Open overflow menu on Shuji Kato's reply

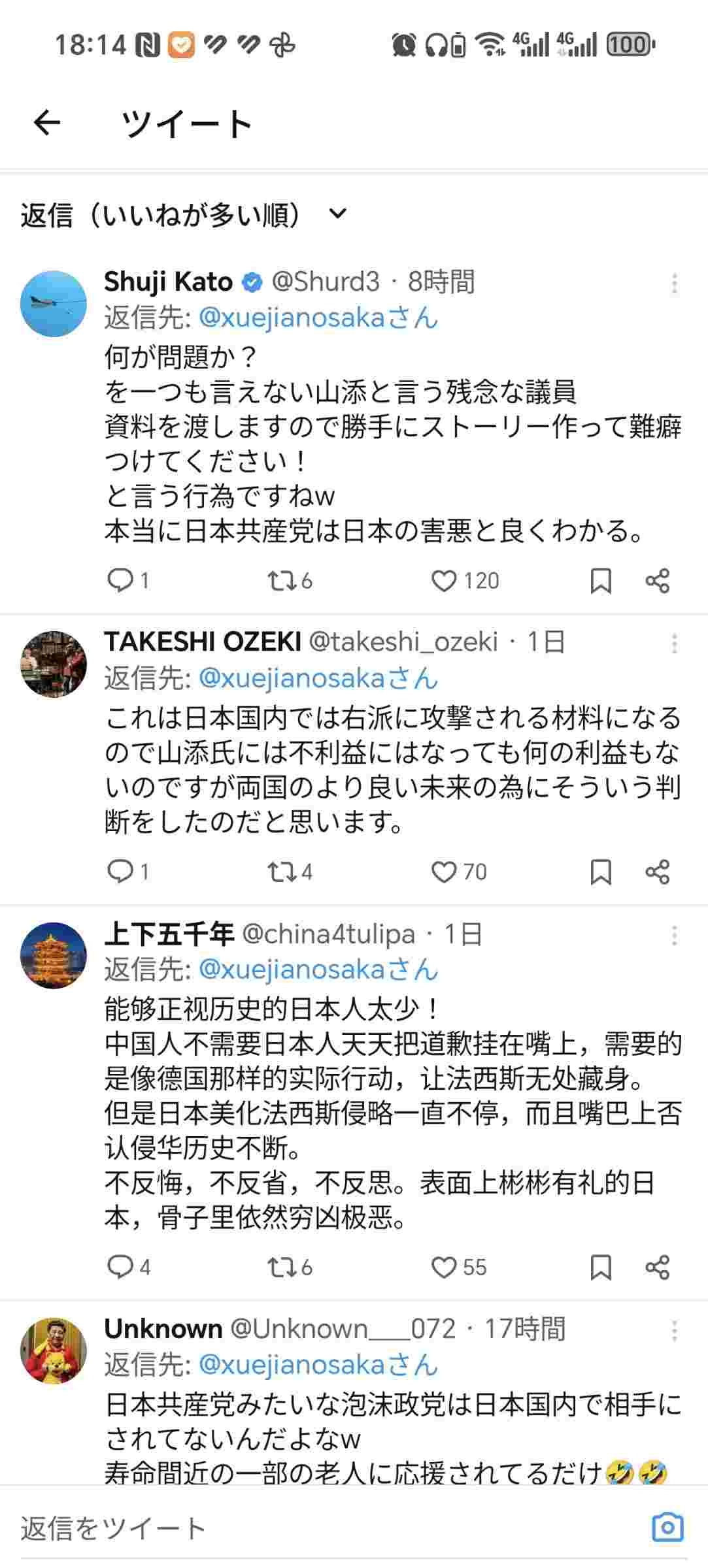coord(674,284)
